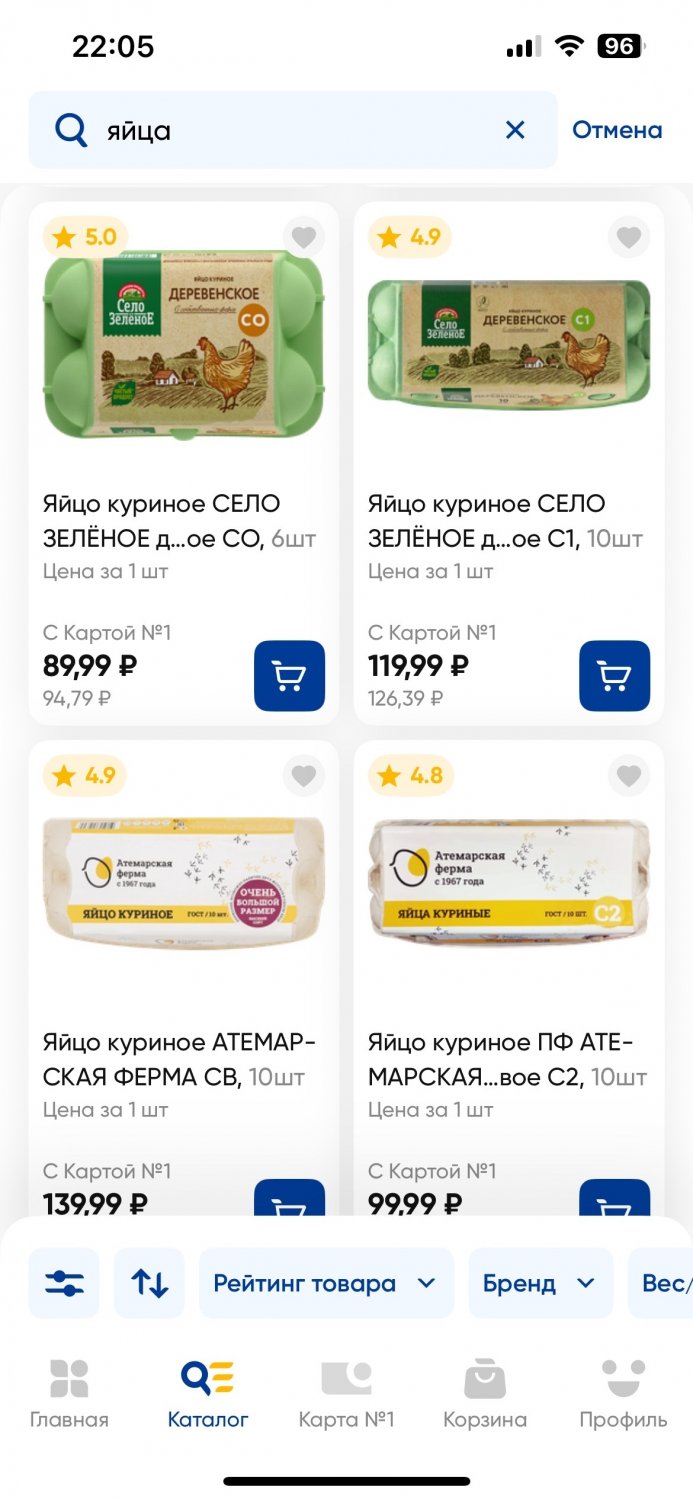Expand the Рейтинг товара dropdown
Image resolution: width=693 pixels, height=1500 pixels.
click(325, 1283)
